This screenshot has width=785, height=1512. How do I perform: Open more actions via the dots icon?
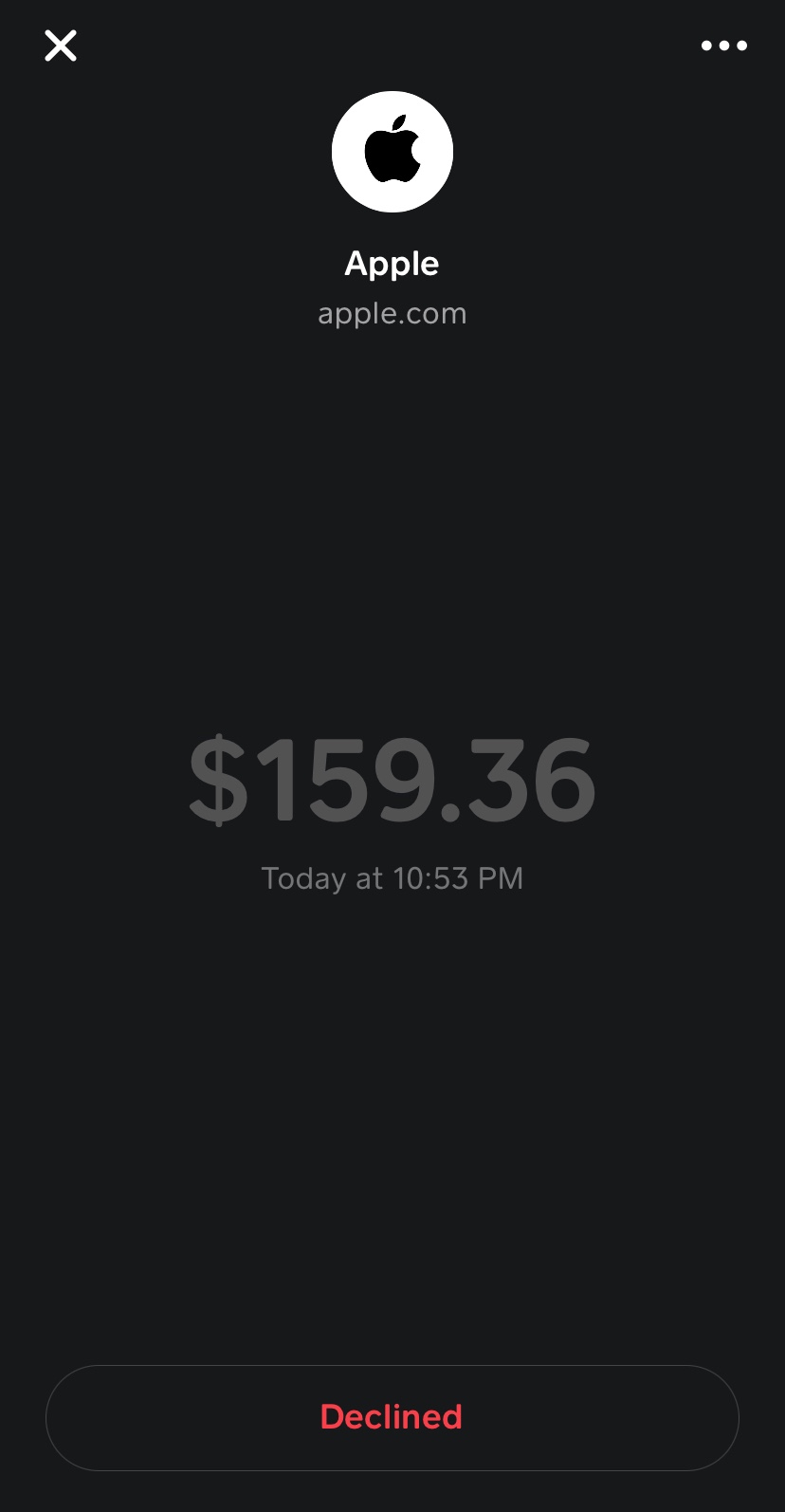pos(723,46)
